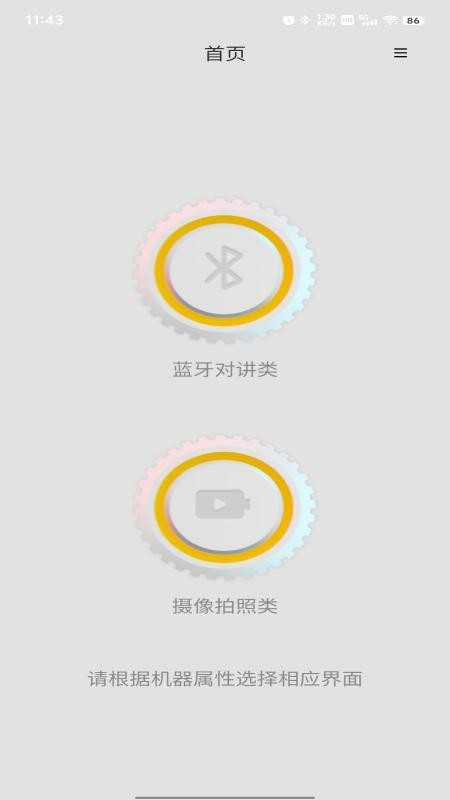Open the hamburger menu

point(401,53)
